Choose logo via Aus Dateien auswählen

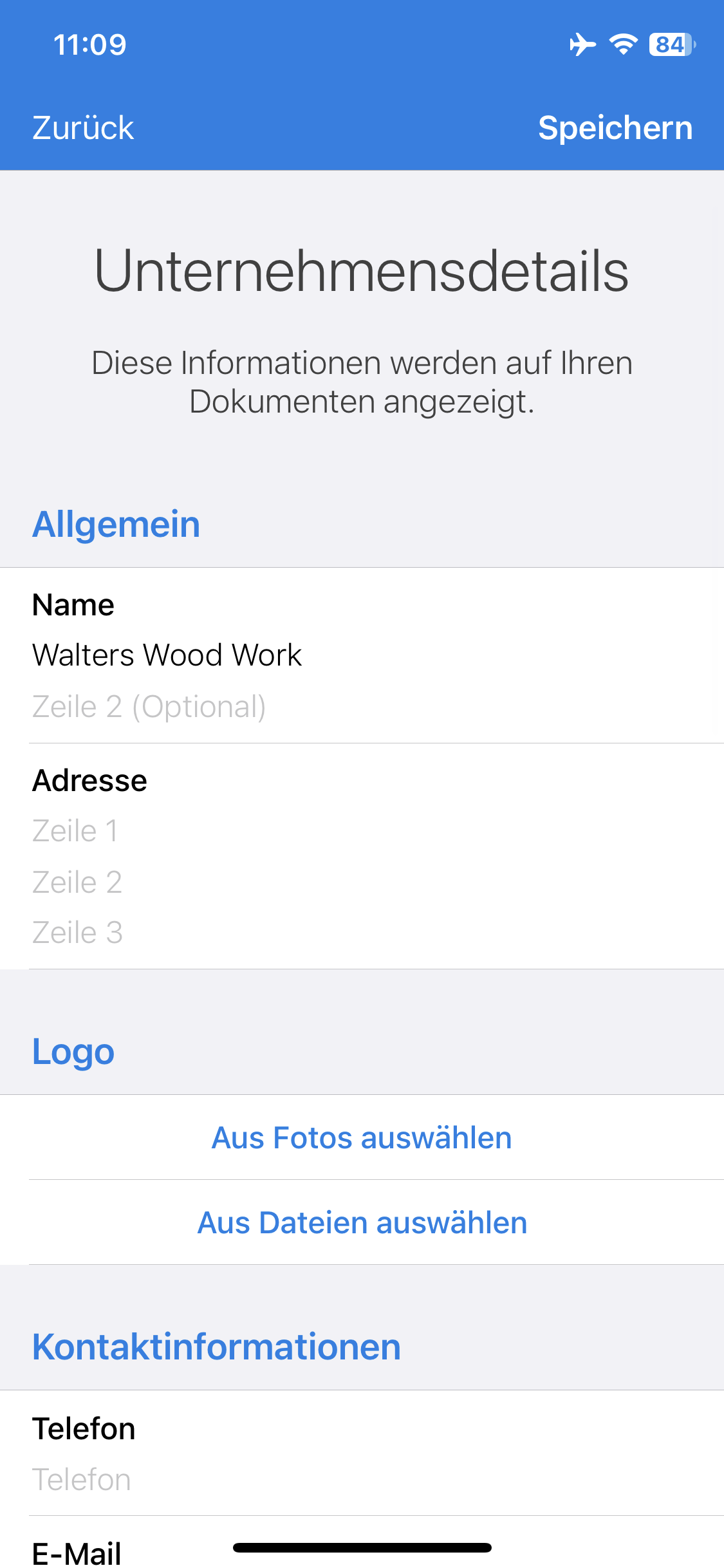tap(362, 1222)
